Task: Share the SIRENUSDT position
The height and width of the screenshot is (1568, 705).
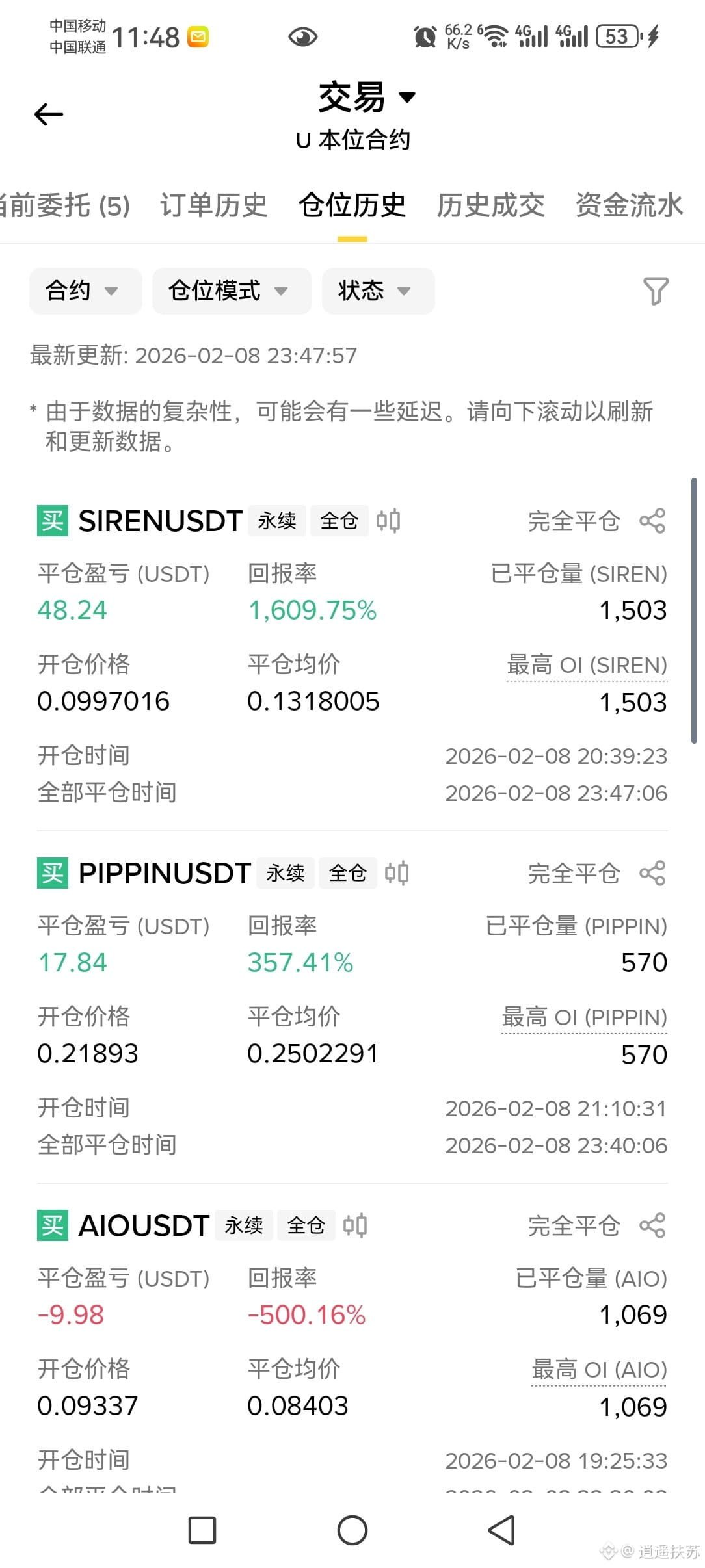Action: click(x=652, y=521)
